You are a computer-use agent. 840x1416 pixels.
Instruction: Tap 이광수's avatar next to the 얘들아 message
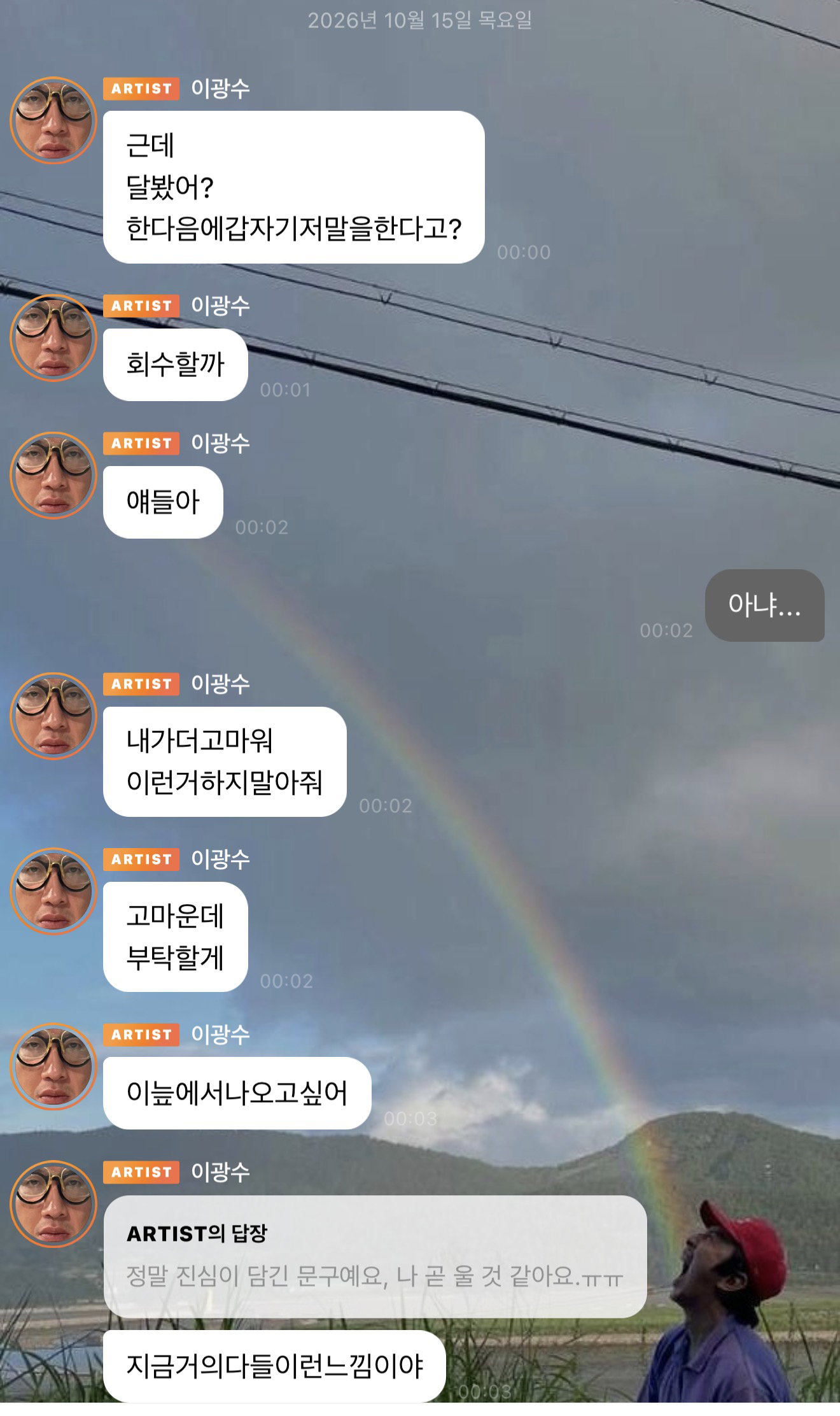[53, 476]
